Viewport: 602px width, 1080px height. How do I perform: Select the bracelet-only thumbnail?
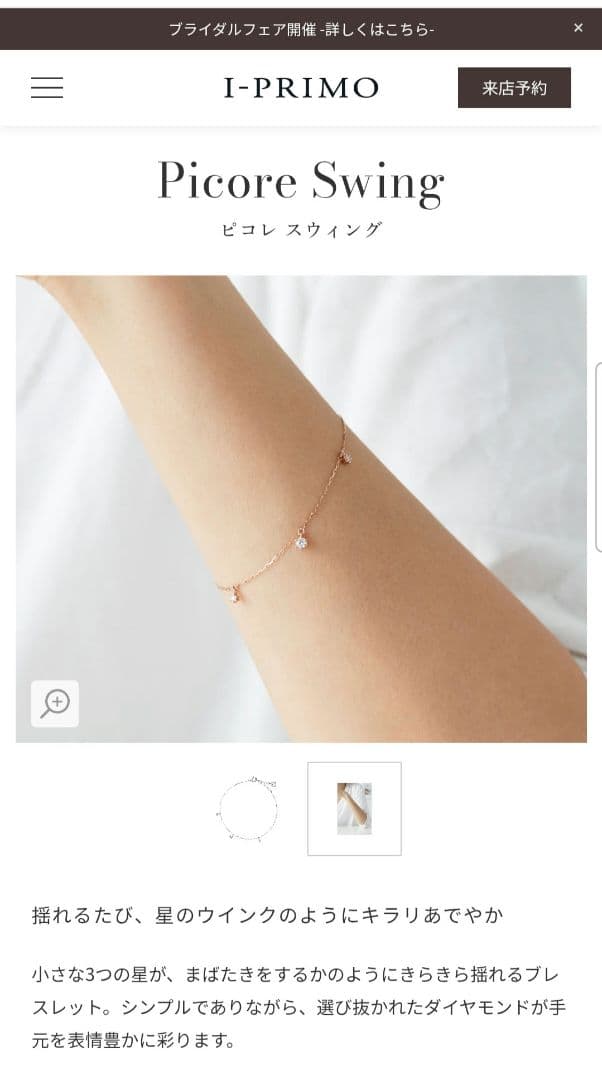[x=247, y=808]
